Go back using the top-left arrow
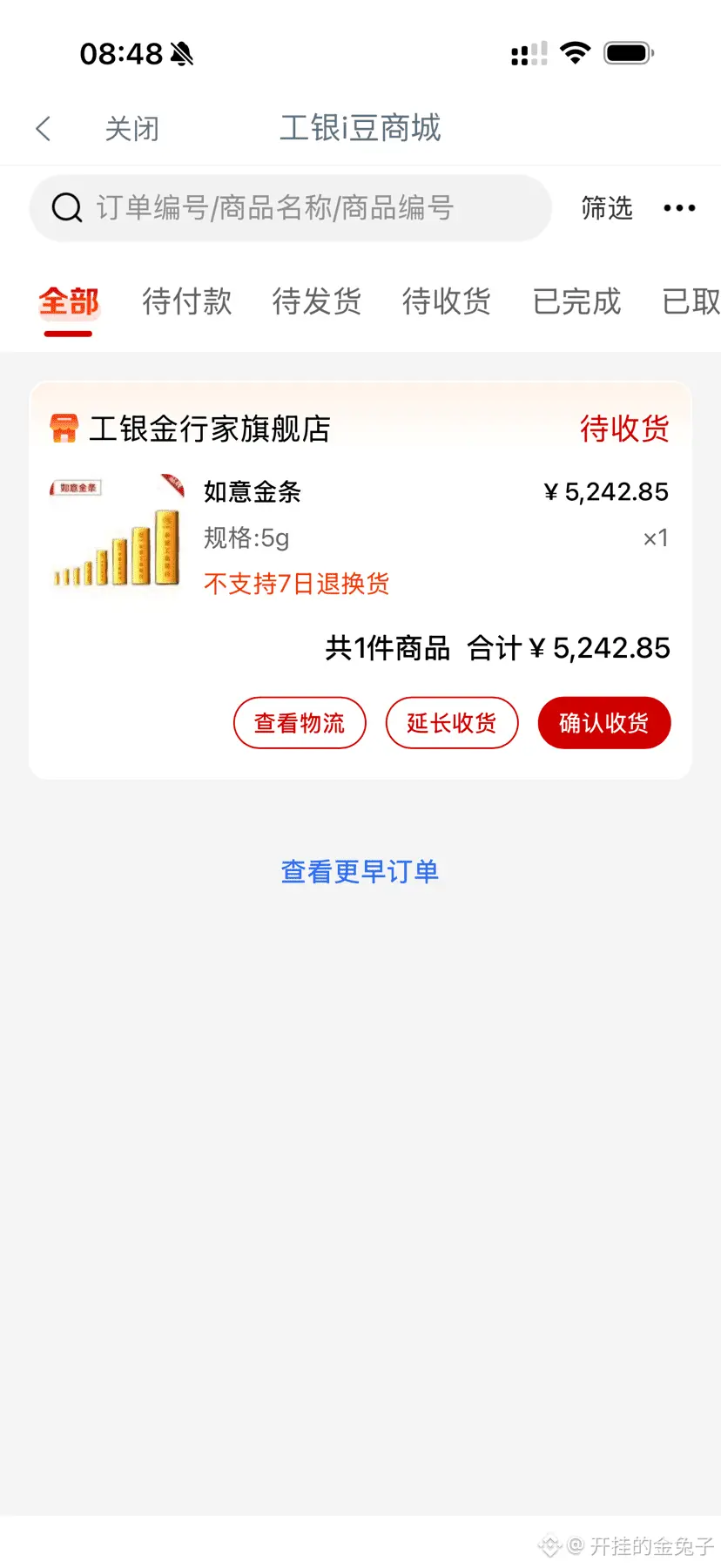 pyautogui.click(x=44, y=129)
